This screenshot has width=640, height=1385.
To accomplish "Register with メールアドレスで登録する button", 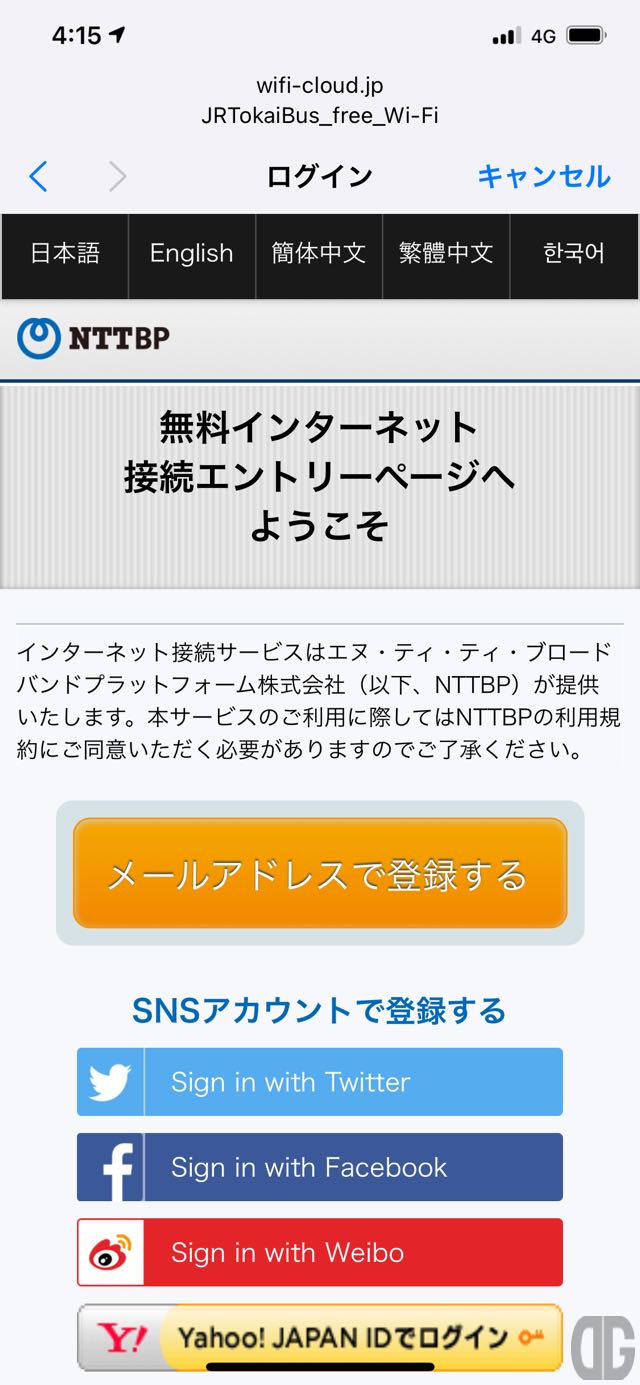I will coord(319,874).
